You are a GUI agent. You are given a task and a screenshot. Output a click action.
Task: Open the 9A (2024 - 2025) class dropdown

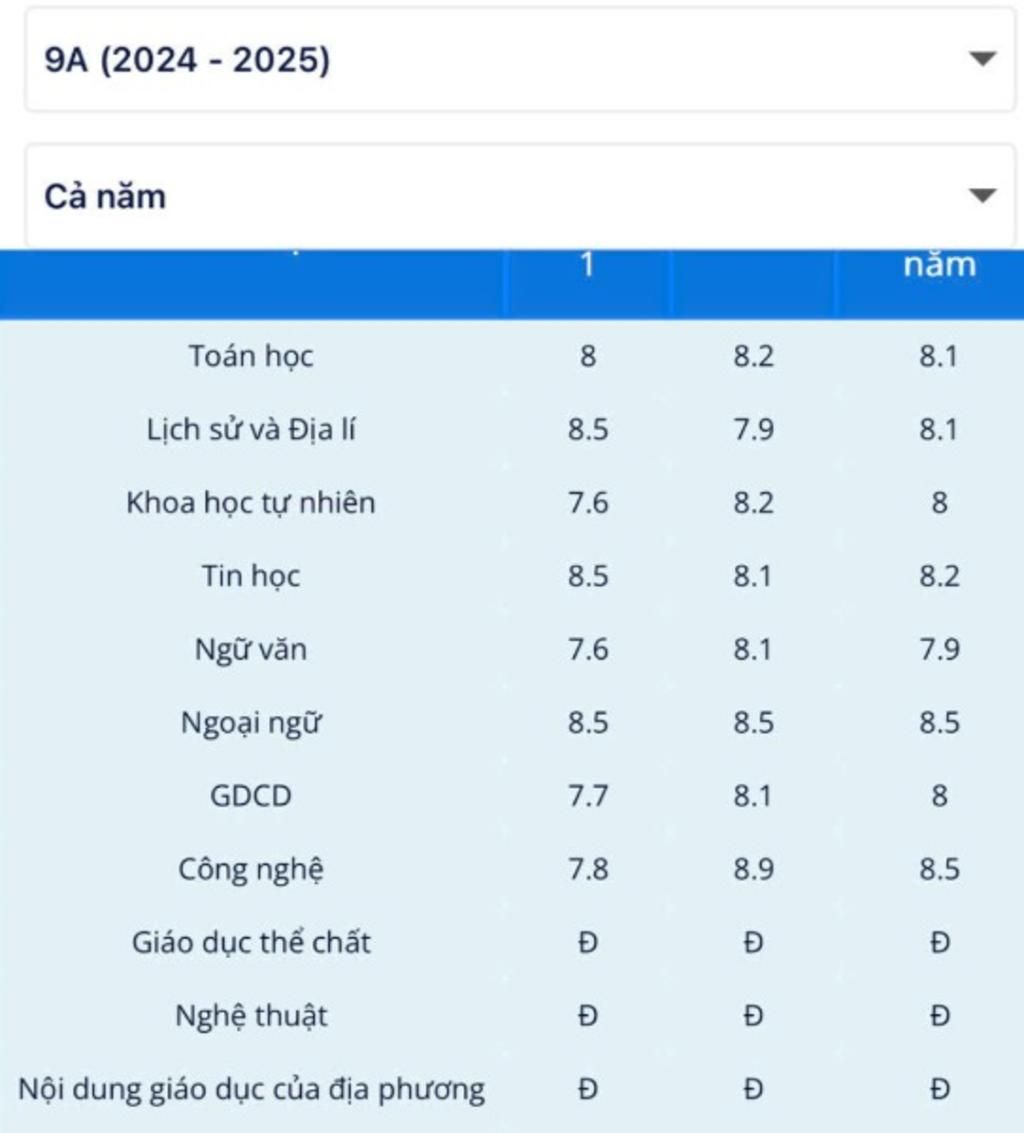520,60
